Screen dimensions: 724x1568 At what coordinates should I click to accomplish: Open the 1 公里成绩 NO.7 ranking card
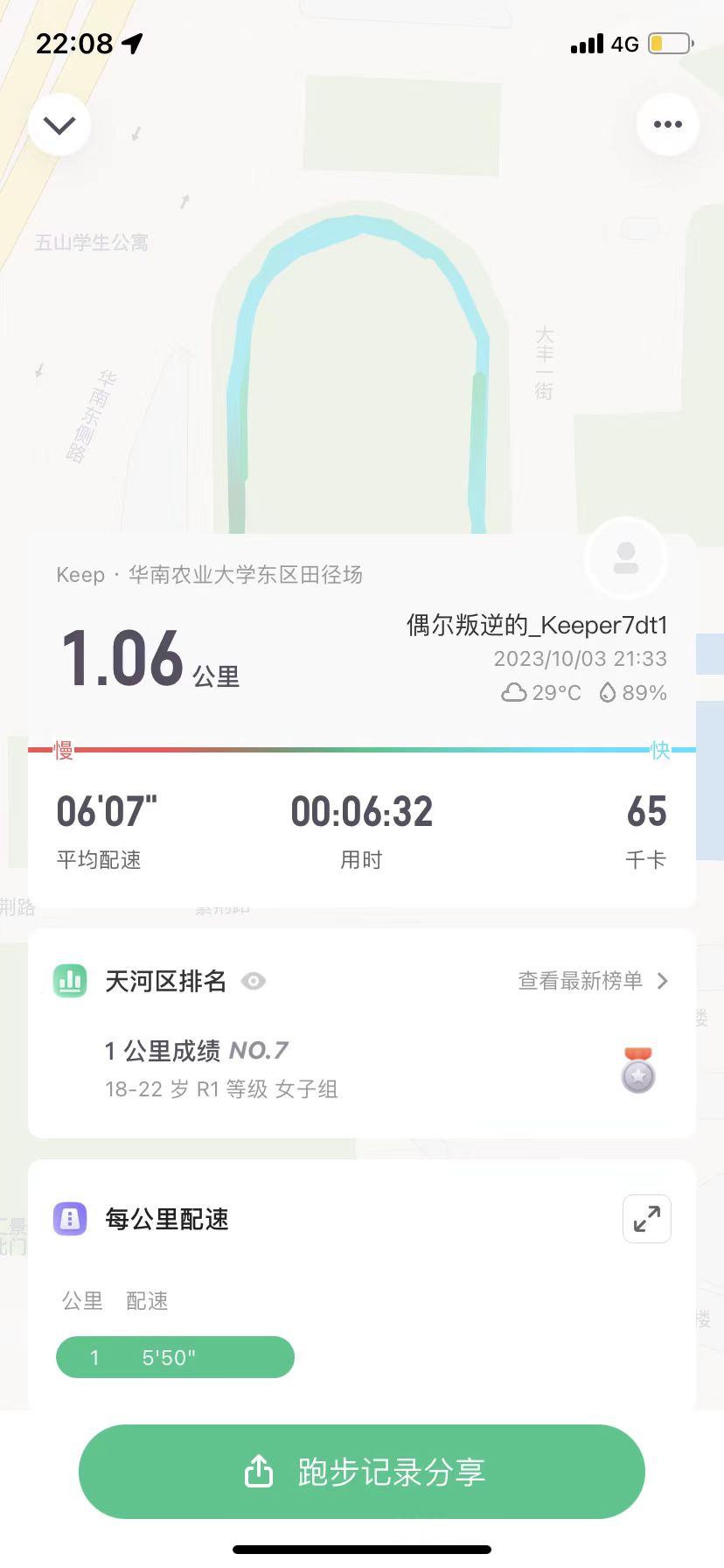(362, 1069)
